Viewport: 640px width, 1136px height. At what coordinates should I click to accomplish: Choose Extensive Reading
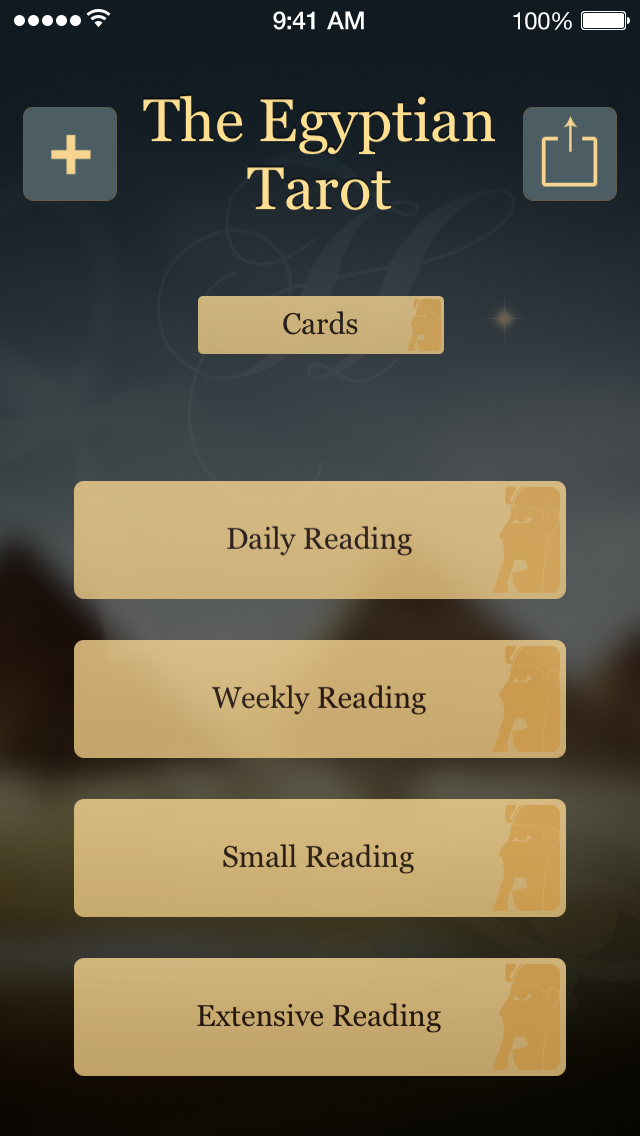click(320, 1017)
